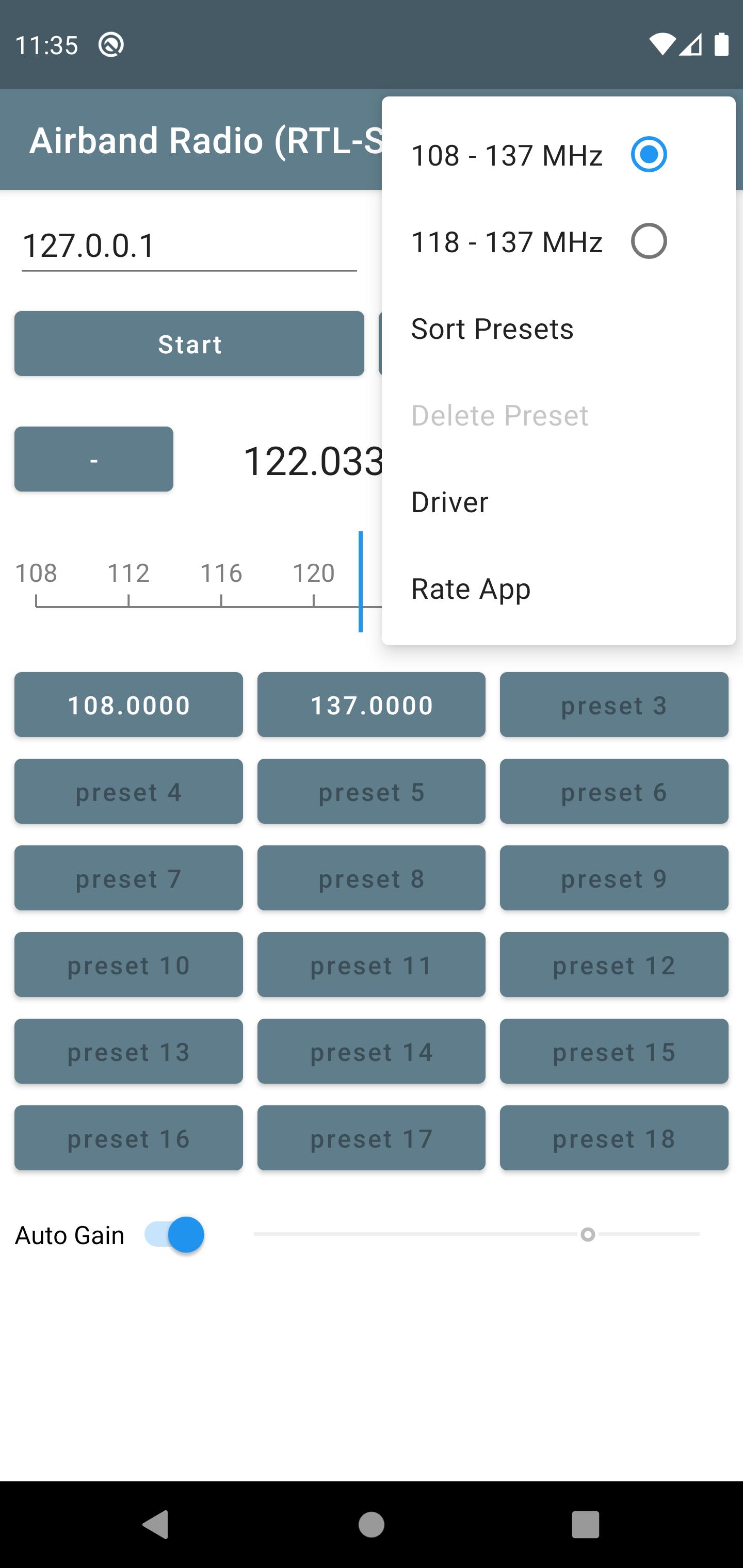Image resolution: width=743 pixels, height=1568 pixels.
Task: Tap the preset 7 button
Action: [x=128, y=878]
